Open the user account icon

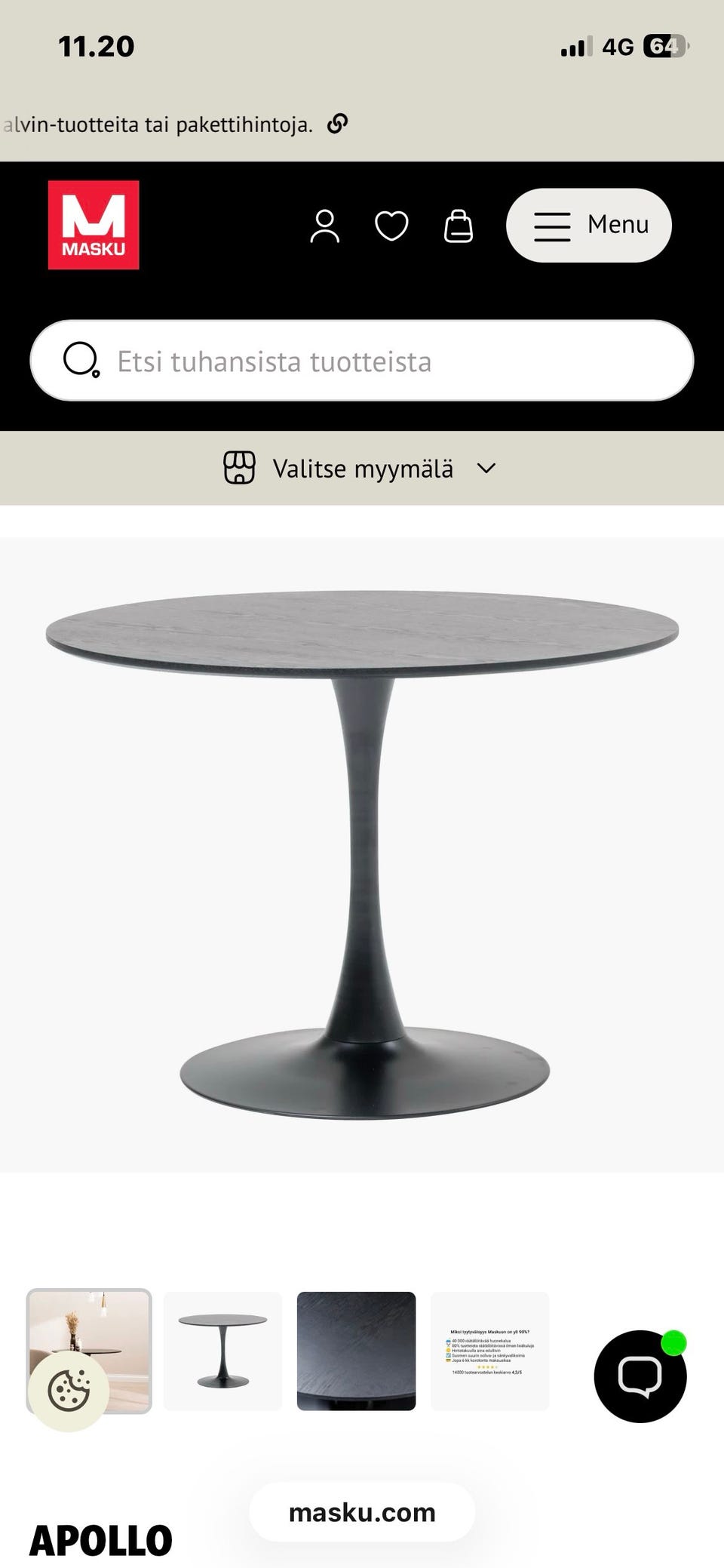coord(325,226)
